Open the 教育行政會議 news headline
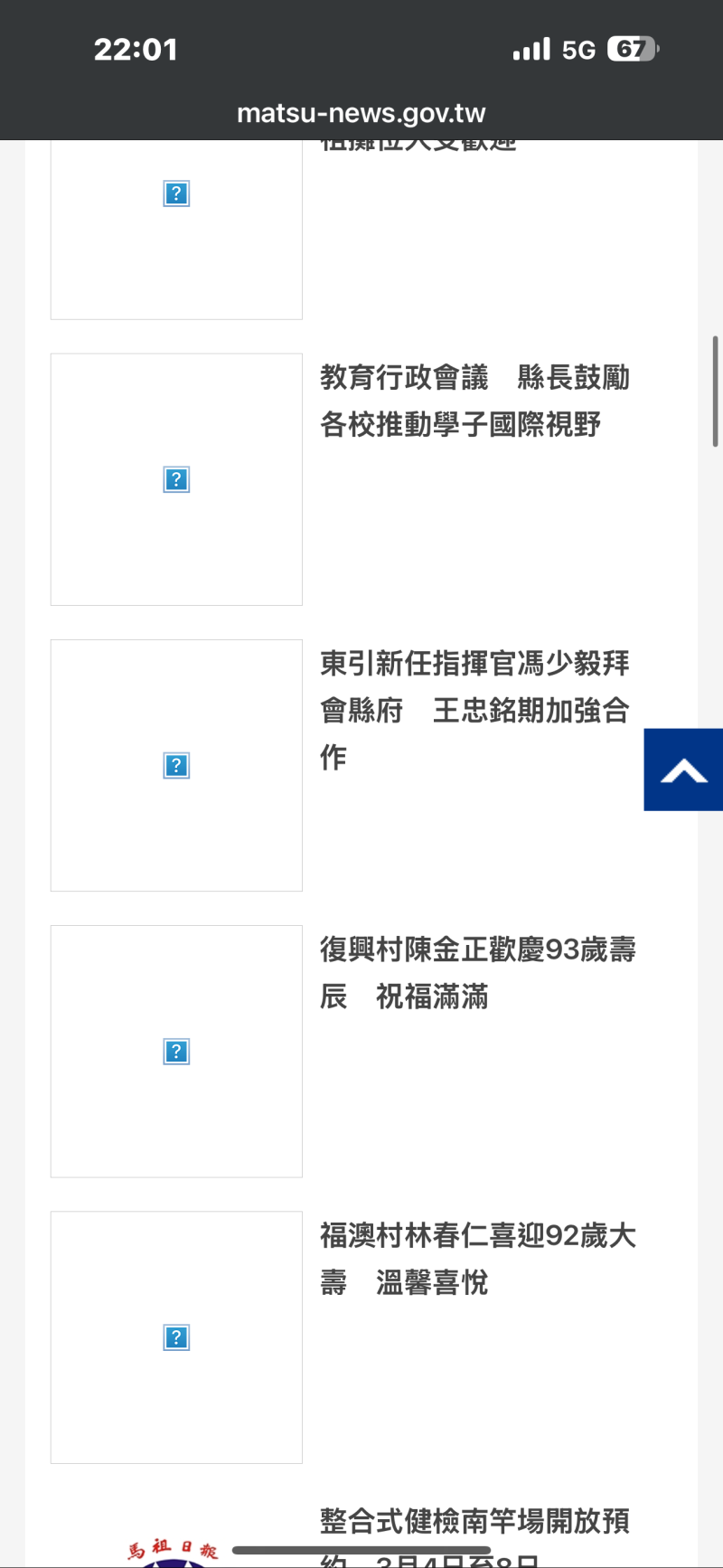This screenshot has width=723, height=1568. point(474,401)
